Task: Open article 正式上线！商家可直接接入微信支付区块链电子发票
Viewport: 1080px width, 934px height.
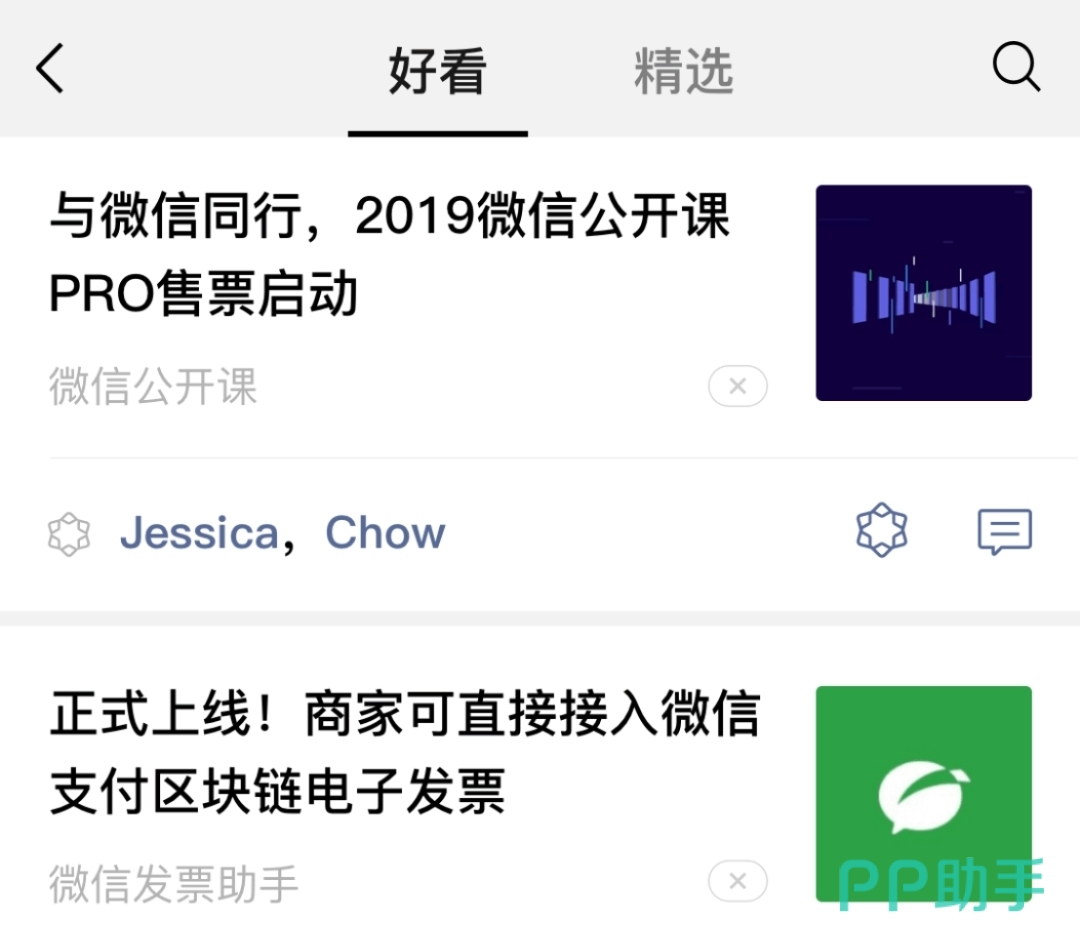Action: point(405,753)
